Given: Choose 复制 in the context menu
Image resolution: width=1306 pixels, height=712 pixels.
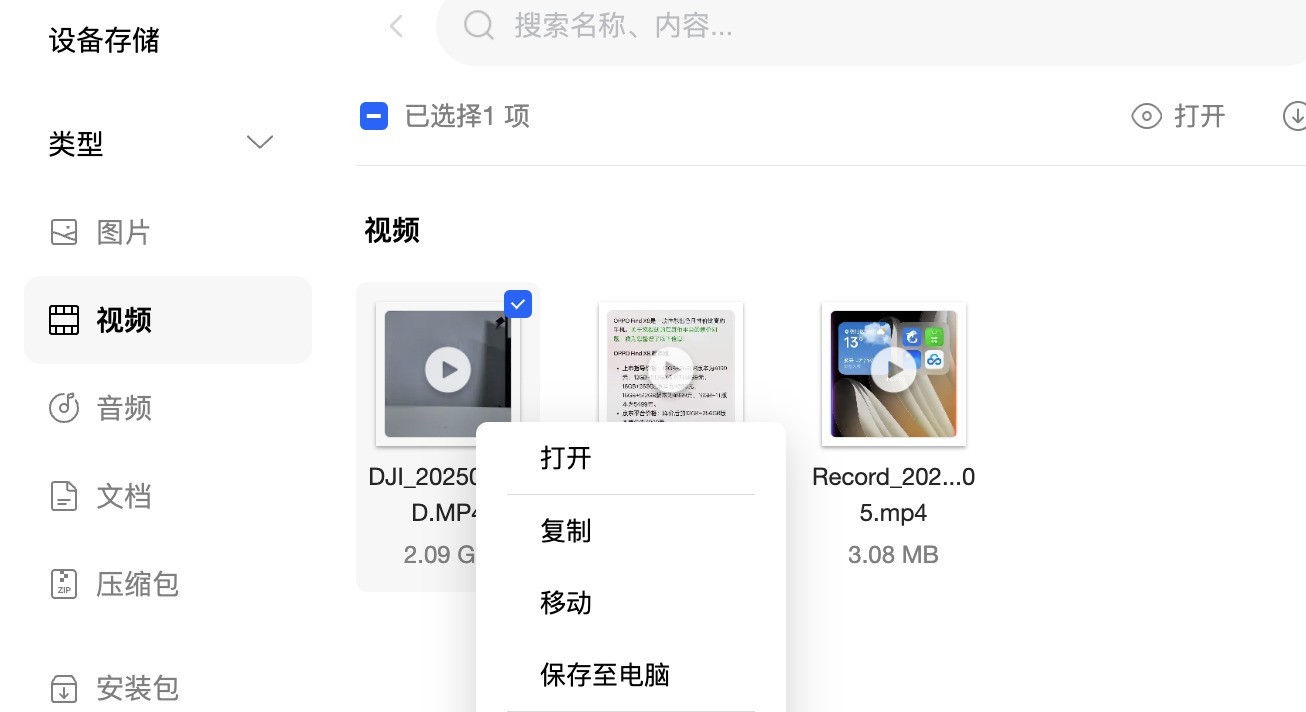Looking at the screenshot, I should pyautogui.click(x=566, y=531).
